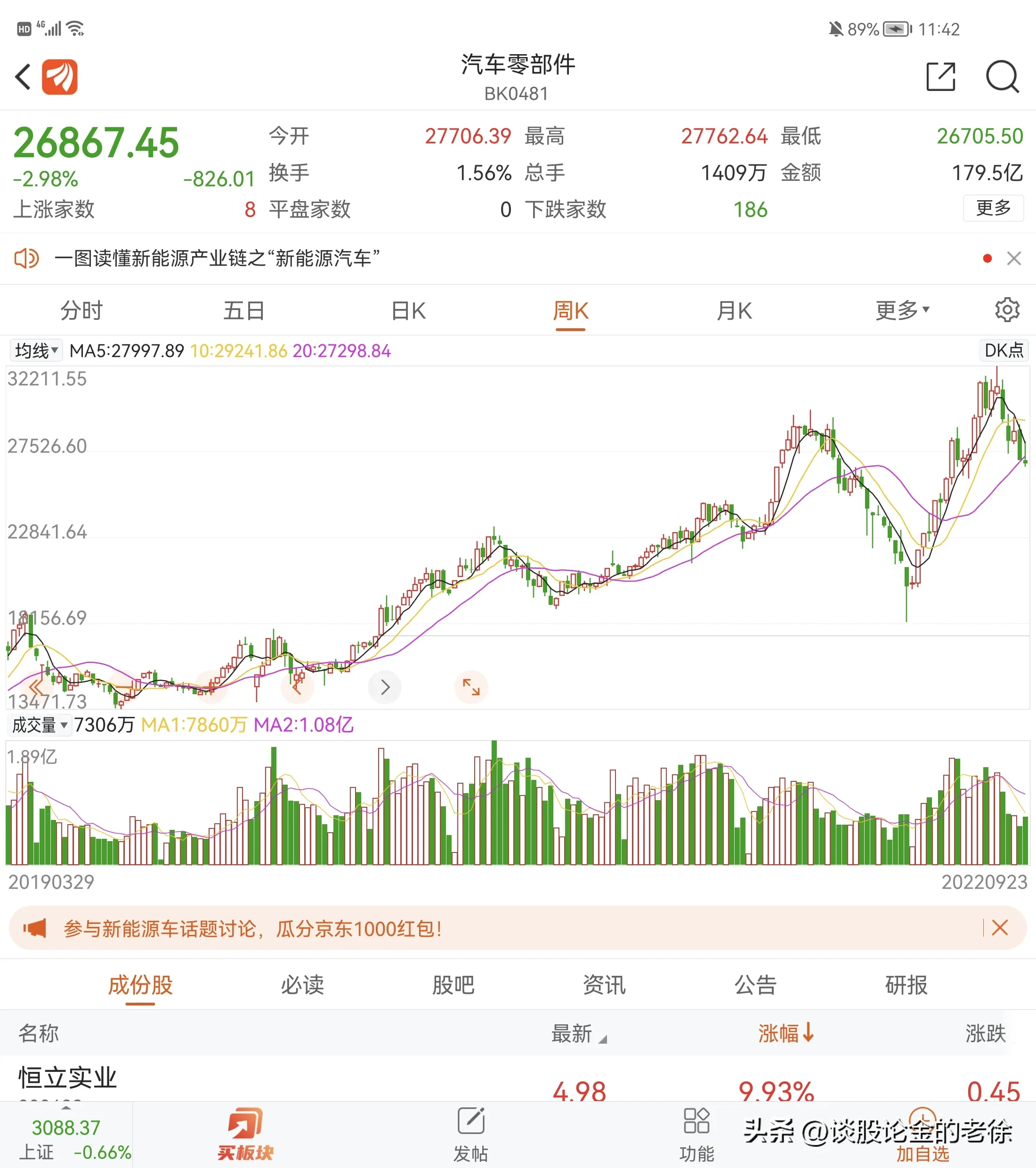Close the 京东红包 promotion banner
This screenshot has height=1168, width=1036.
click(x=999, y=927)
